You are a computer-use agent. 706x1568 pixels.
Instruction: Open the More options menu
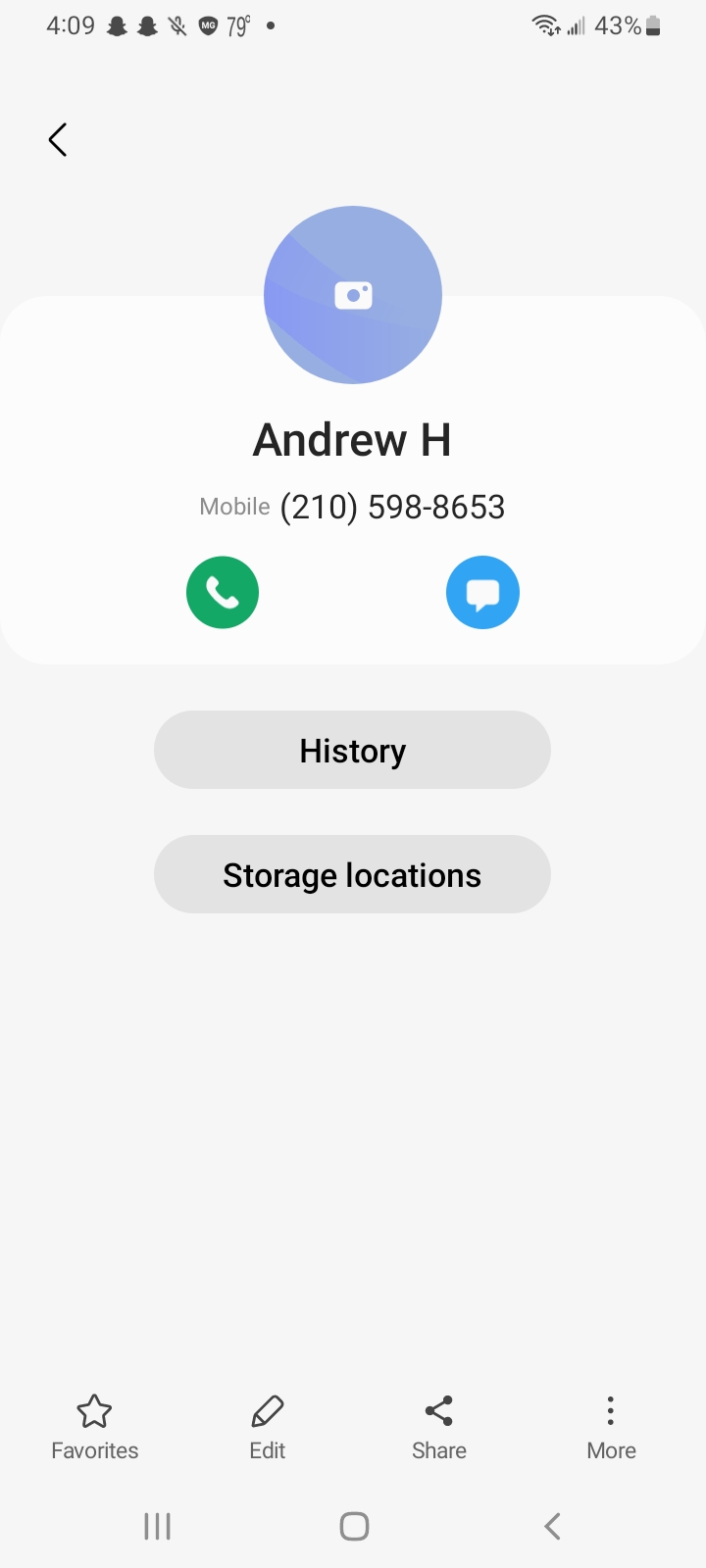[611, 1427]
